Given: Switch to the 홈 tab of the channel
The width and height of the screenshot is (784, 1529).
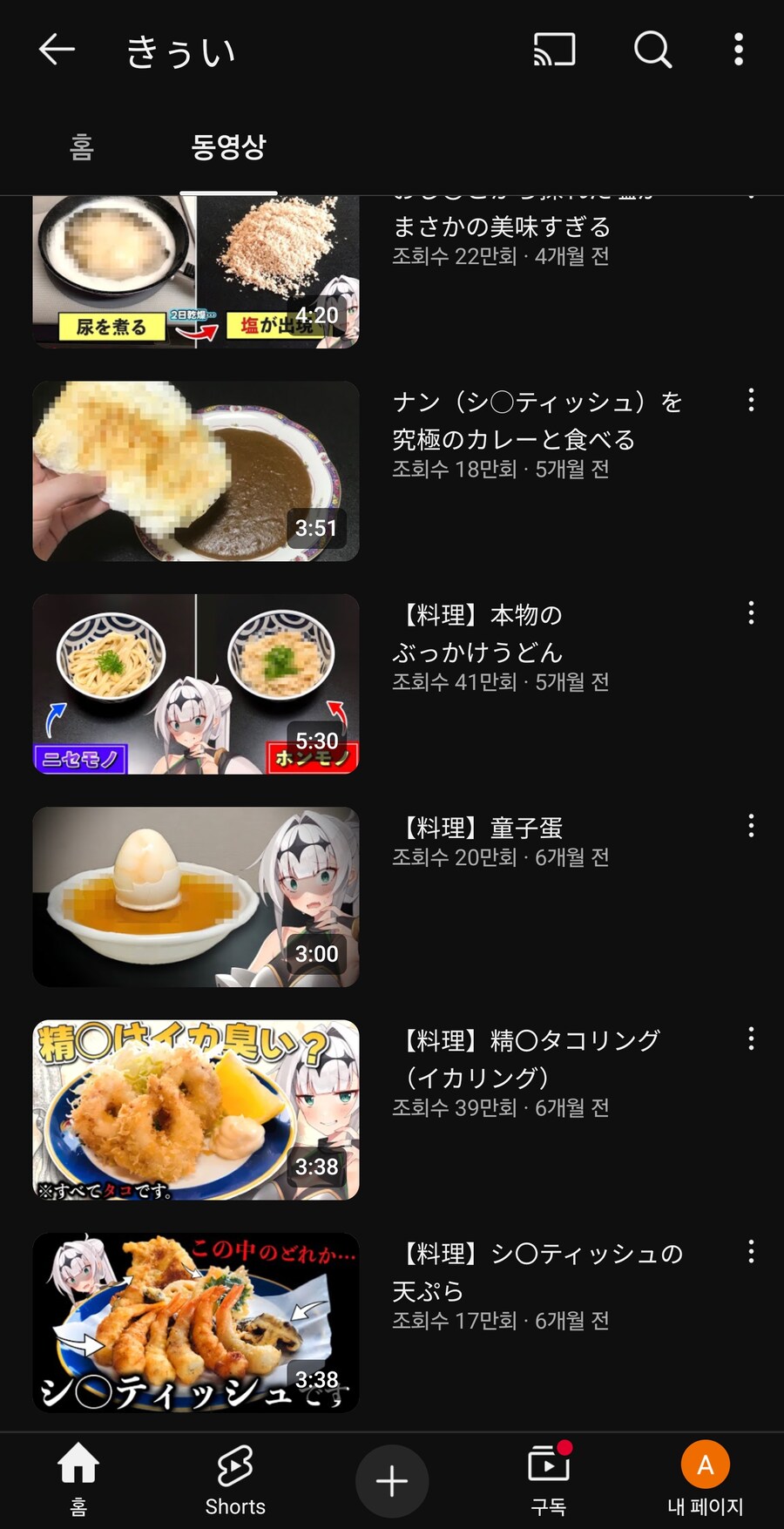Looking at the screenshot, I should [x=80, y=148].
